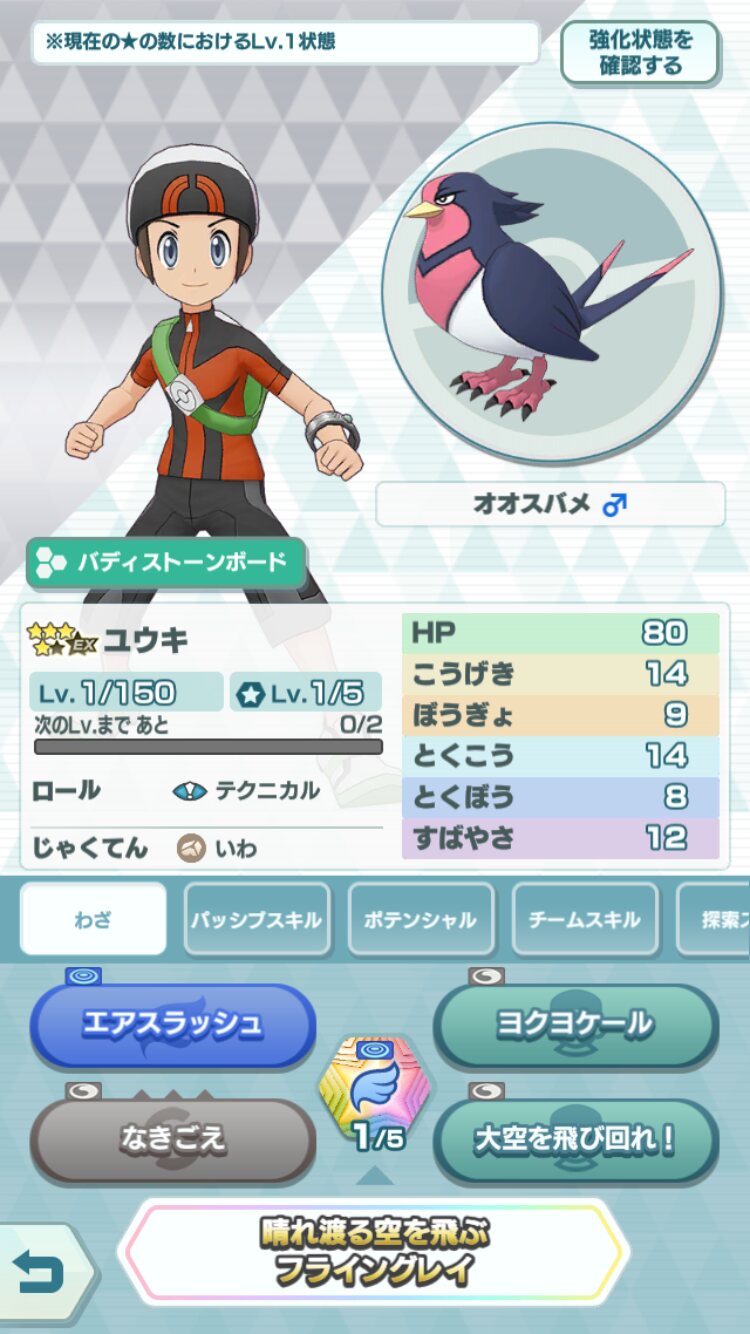The image size is (750, 1334).
Task: Open the ヨクヨケール item details
Action: click(x=575, y=1024)
